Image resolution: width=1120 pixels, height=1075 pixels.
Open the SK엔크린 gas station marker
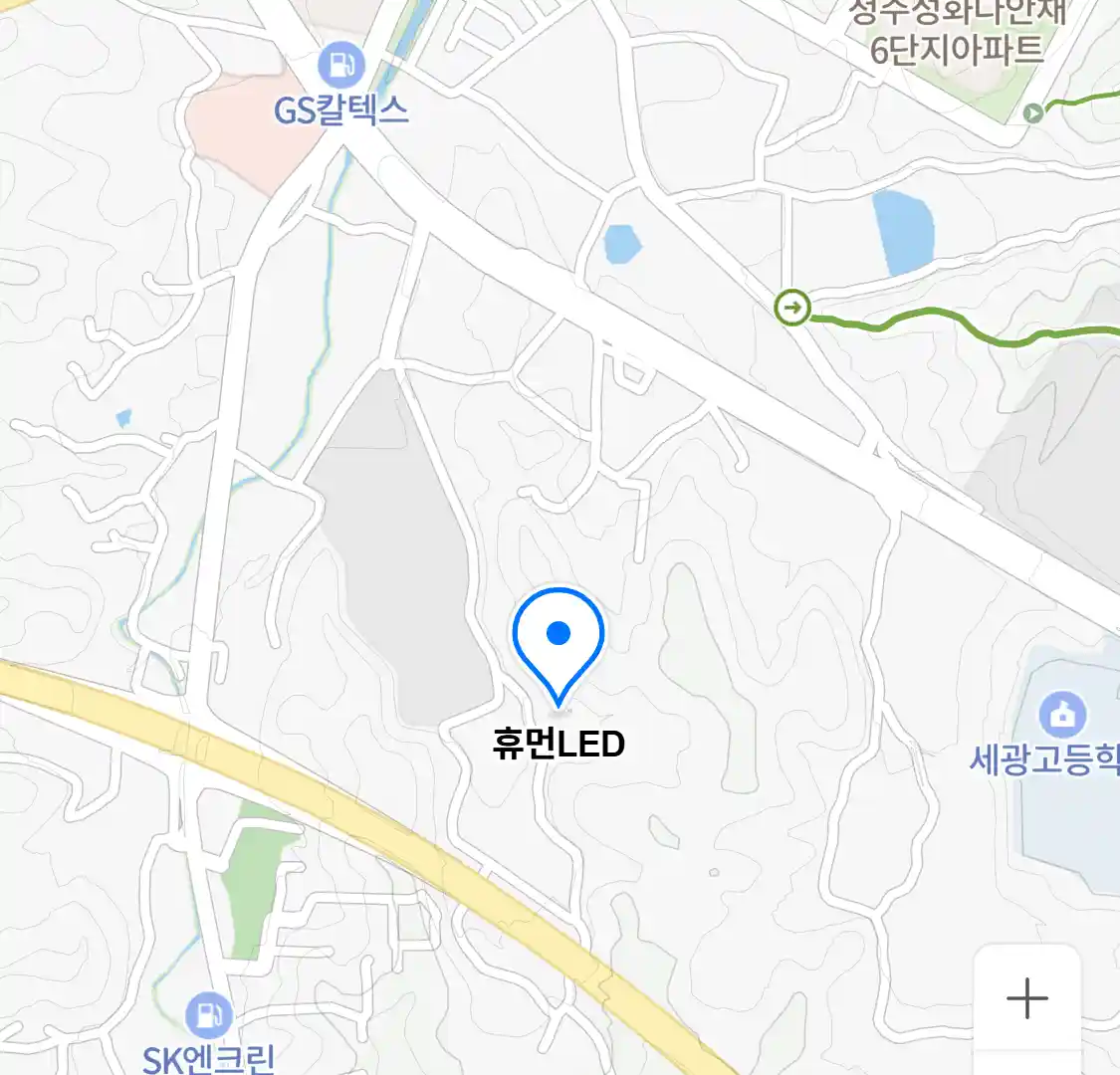click(208, 1016)
